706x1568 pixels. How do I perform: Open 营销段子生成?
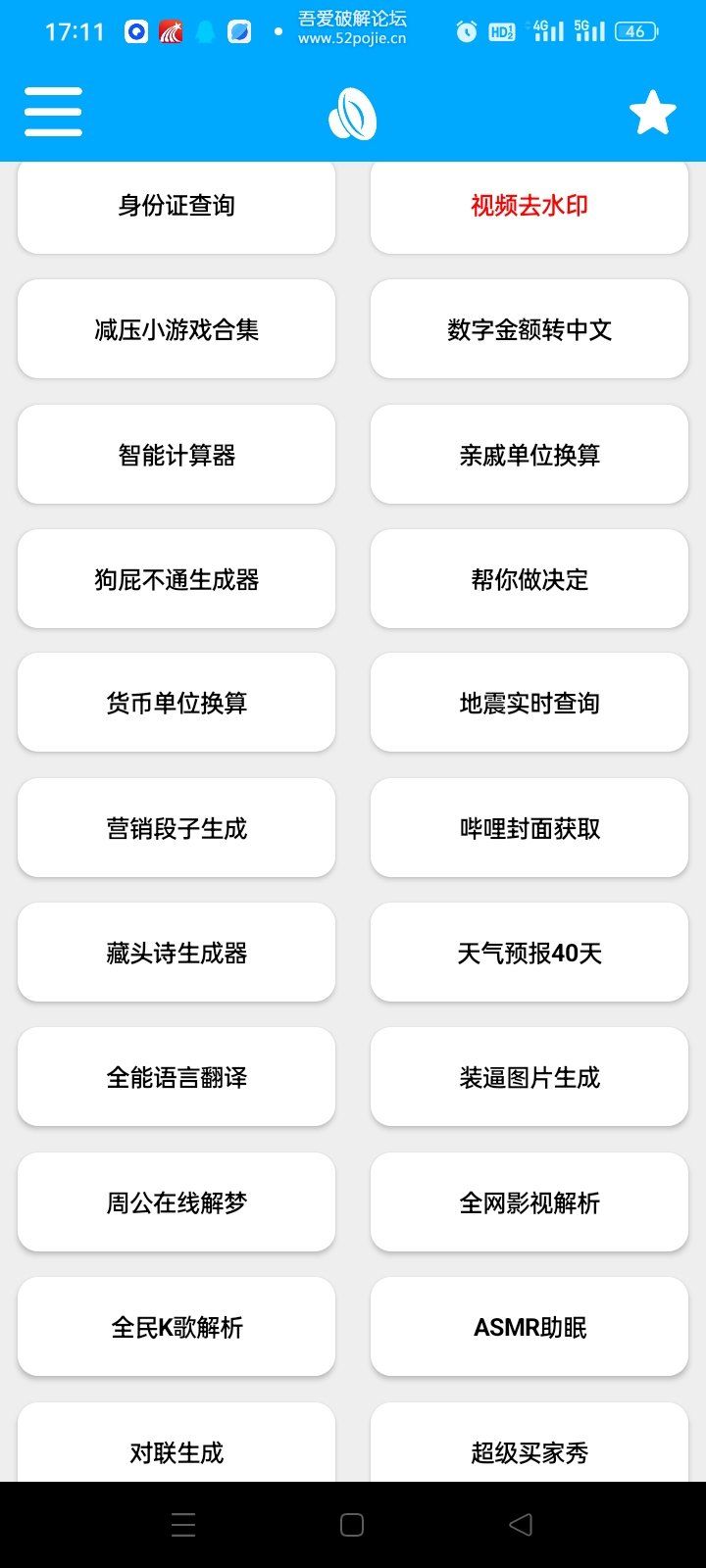(x=176, y=828)
